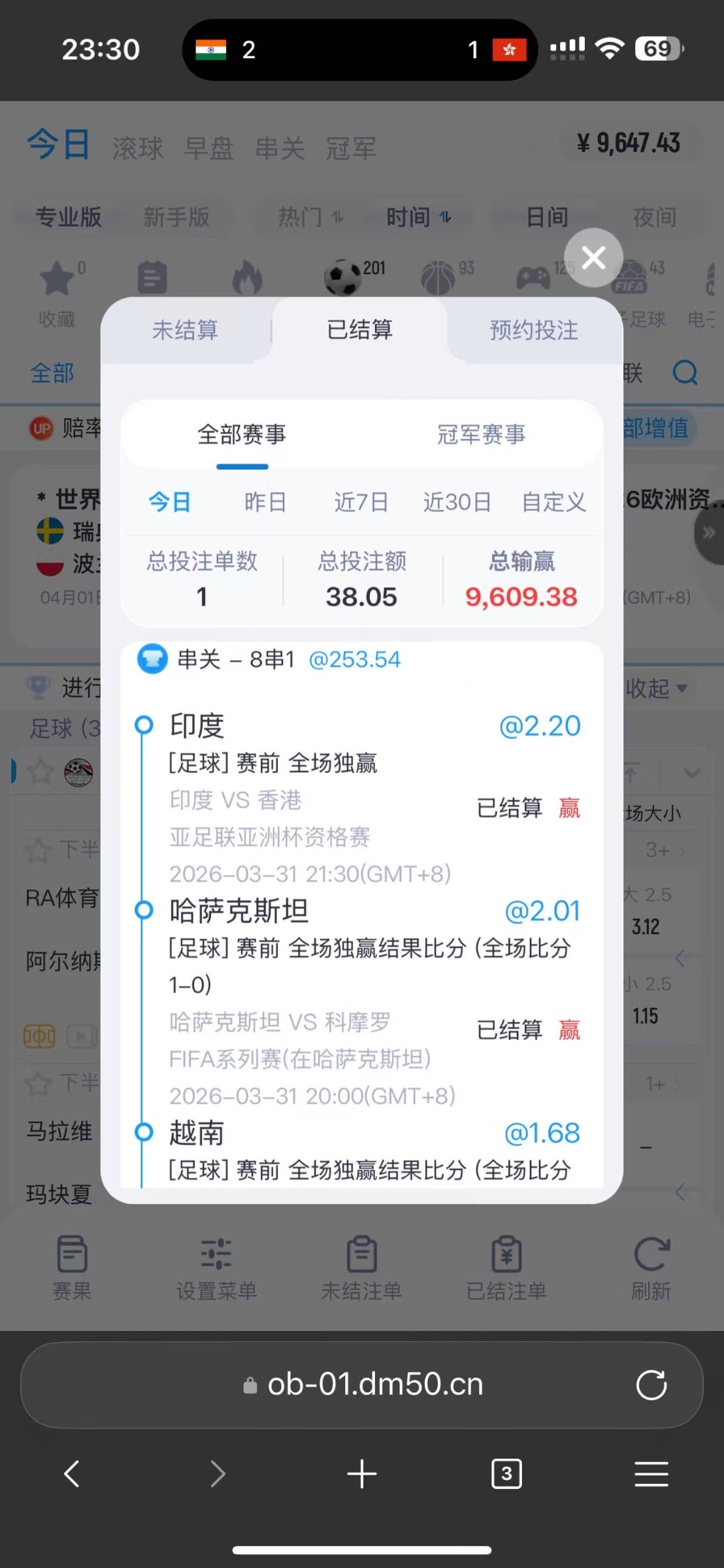Viewport: 724px width, 1568px height.
Task: Go back in the browser
Action: point(72,1475)
